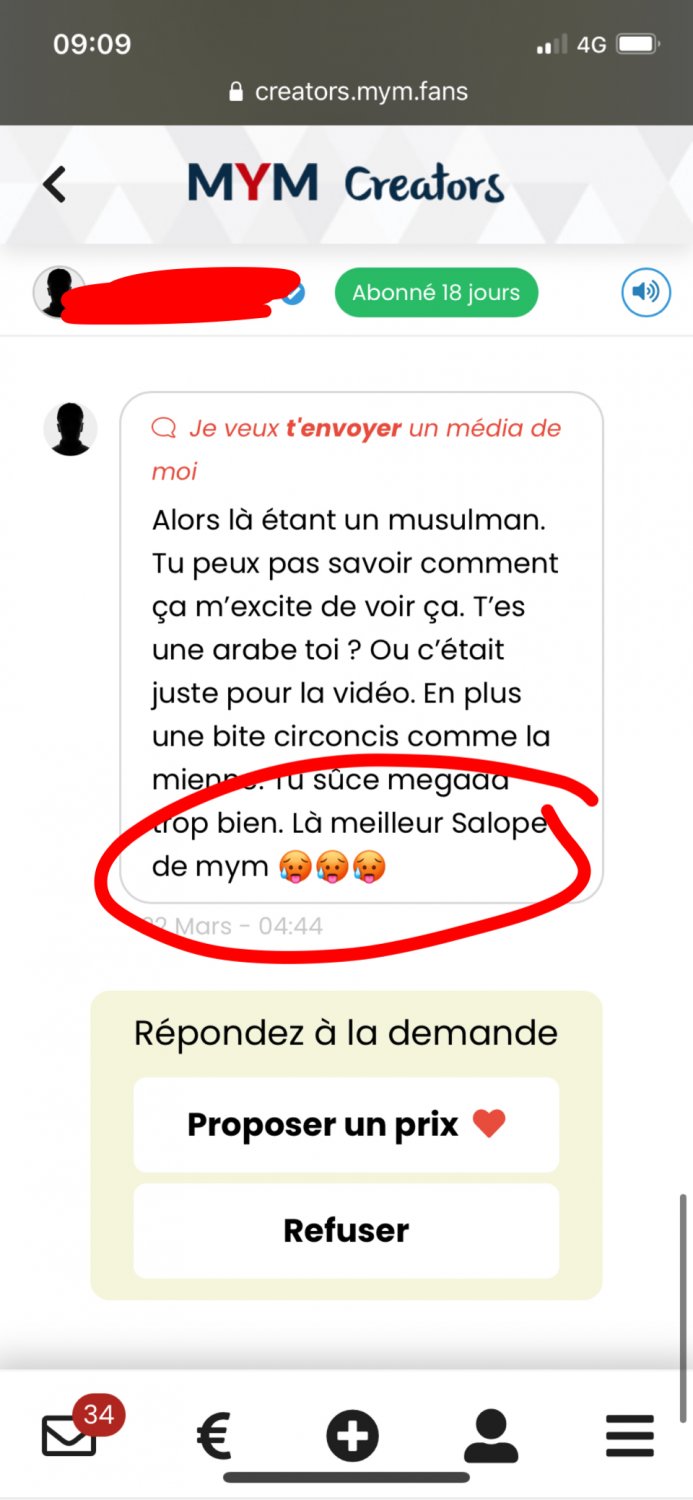Tap the speaker sound icon
Viewport: 693px width, 1500px height.
646,293
